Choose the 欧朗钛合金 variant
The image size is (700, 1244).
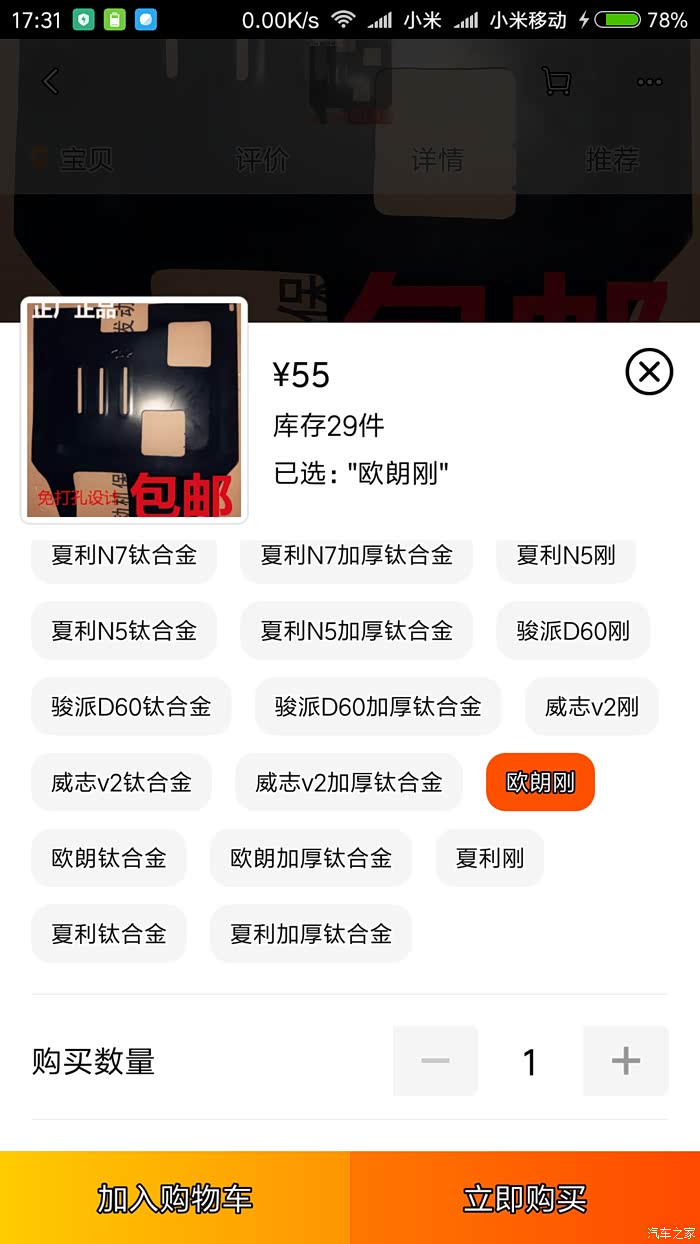point(109,858)
